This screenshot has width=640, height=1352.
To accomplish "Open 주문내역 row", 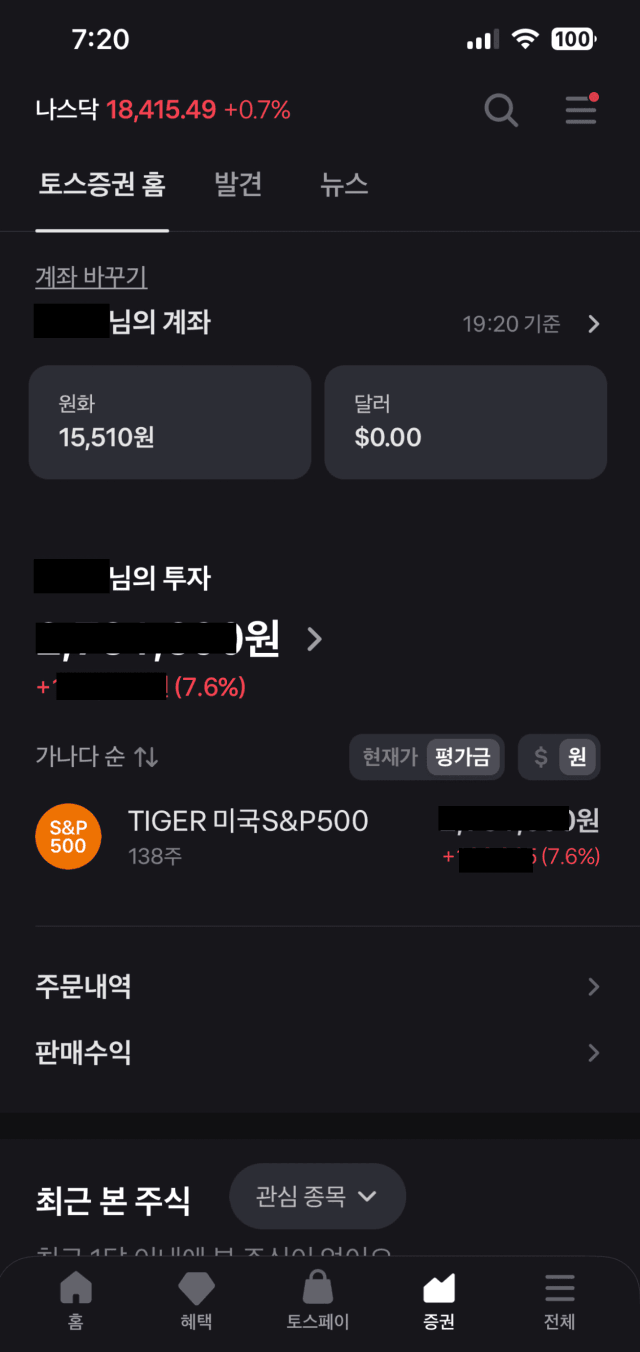I will pyautogui.click(x=318, y=987).
